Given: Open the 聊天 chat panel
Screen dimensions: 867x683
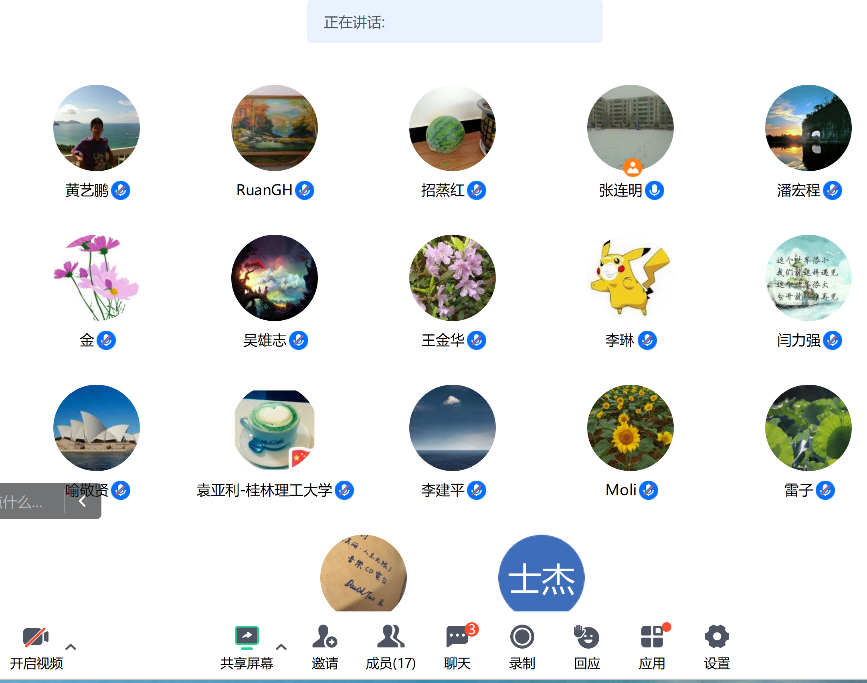Looking at the screenshot, I should 457,647.
